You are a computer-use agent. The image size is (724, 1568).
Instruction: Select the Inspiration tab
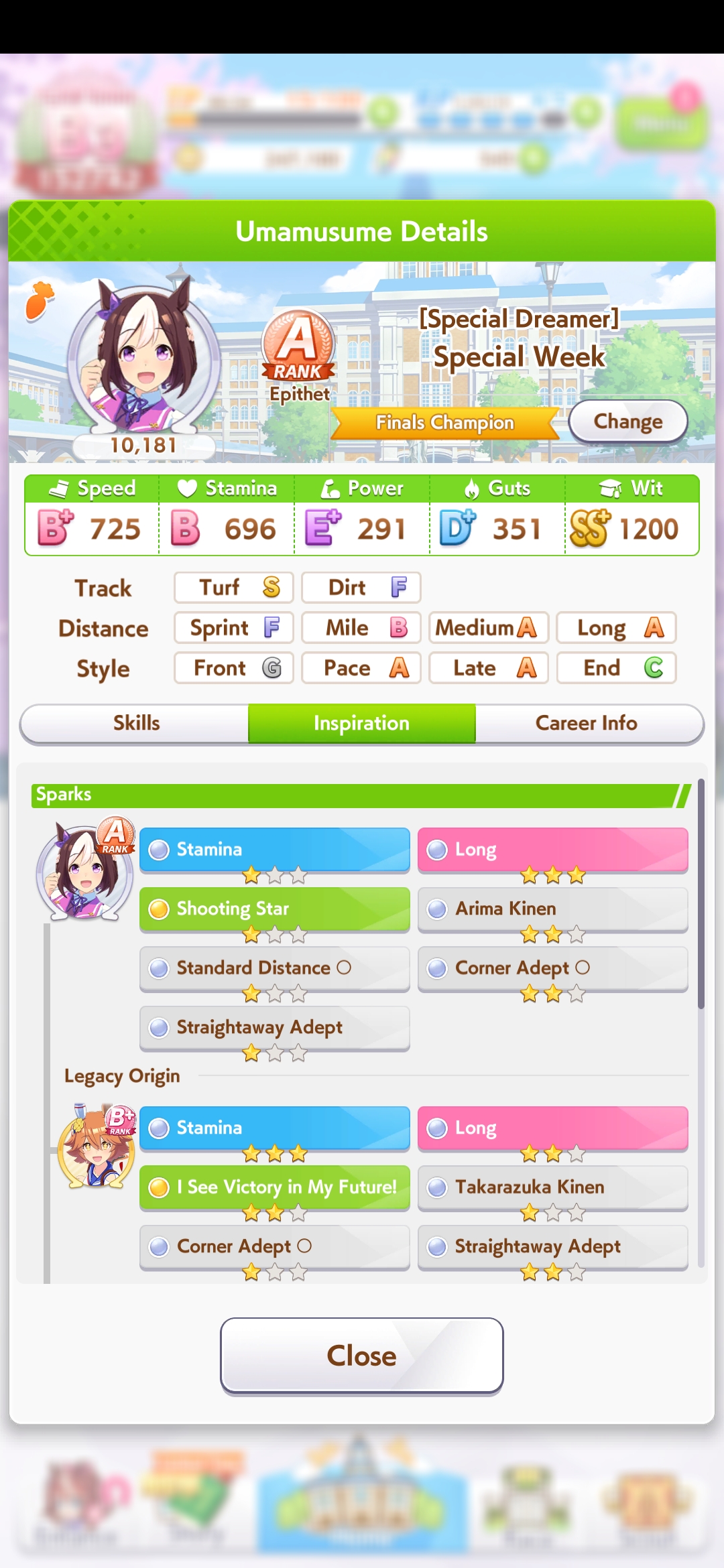coord(361,723)
